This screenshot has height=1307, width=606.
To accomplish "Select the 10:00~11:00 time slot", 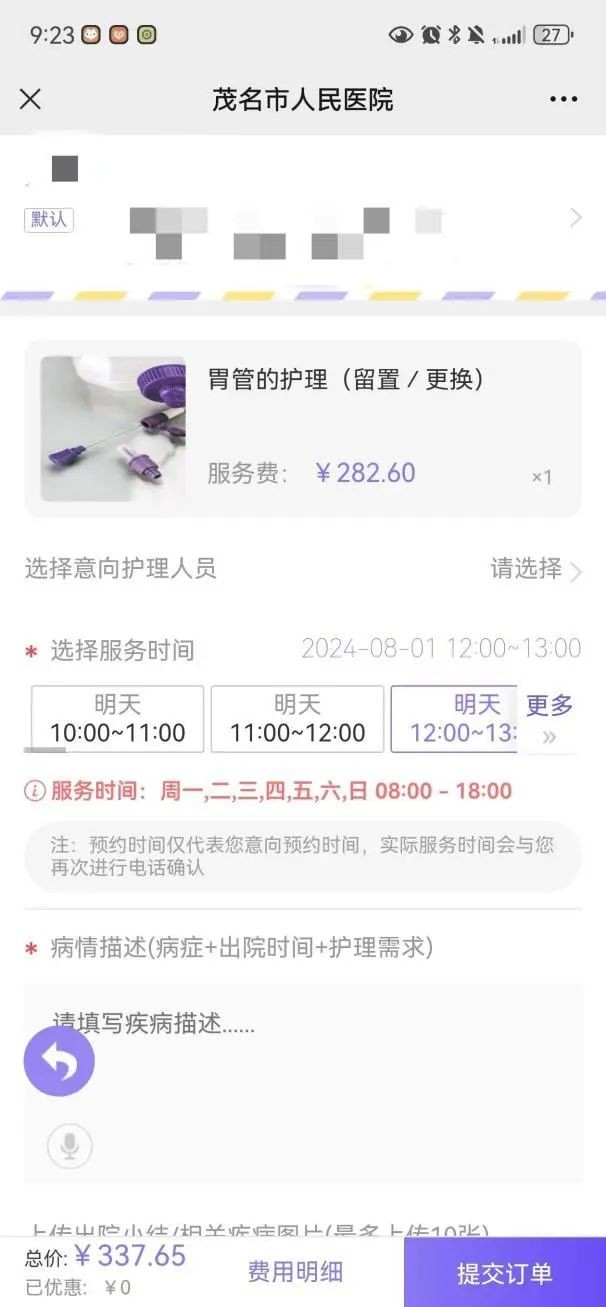I will (118, 719).
